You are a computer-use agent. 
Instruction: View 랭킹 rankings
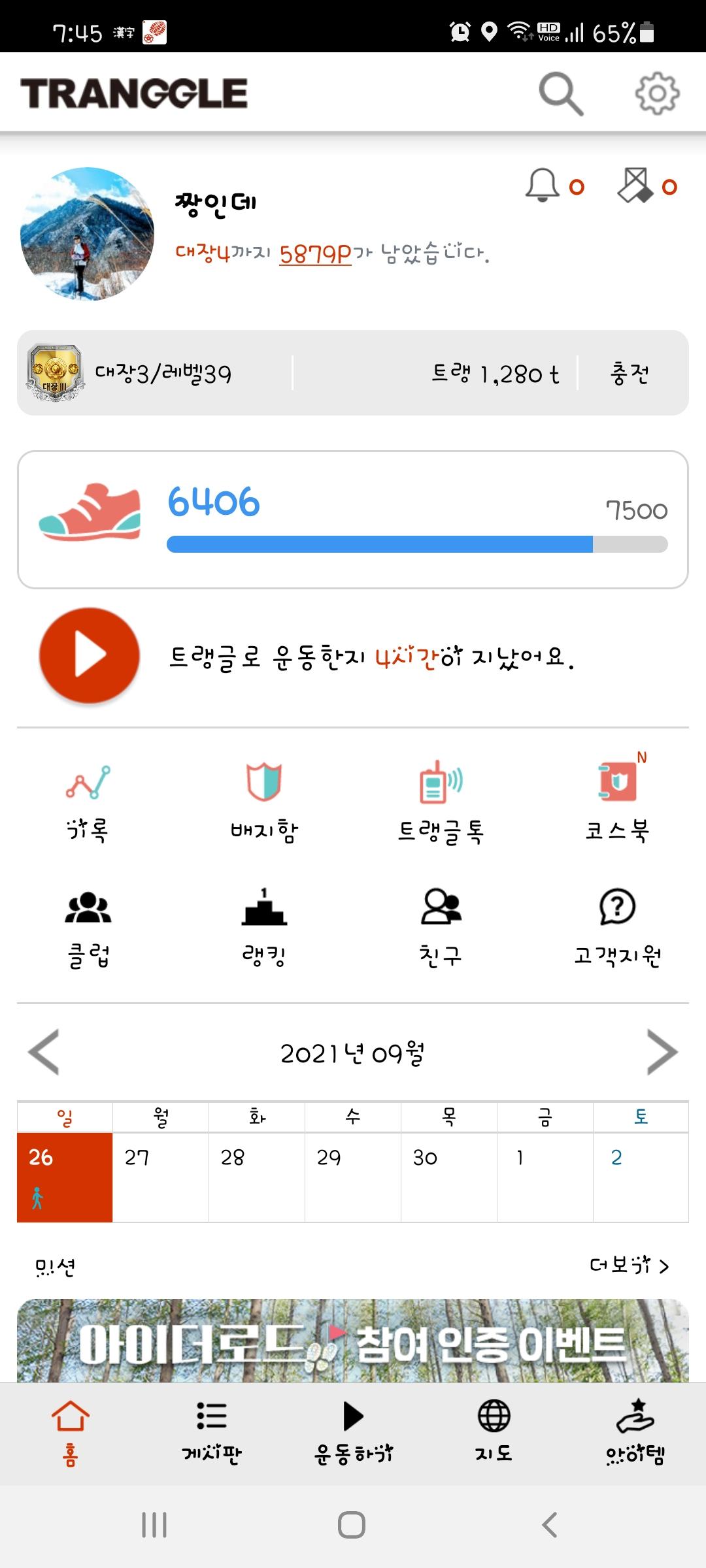(264, 926)
